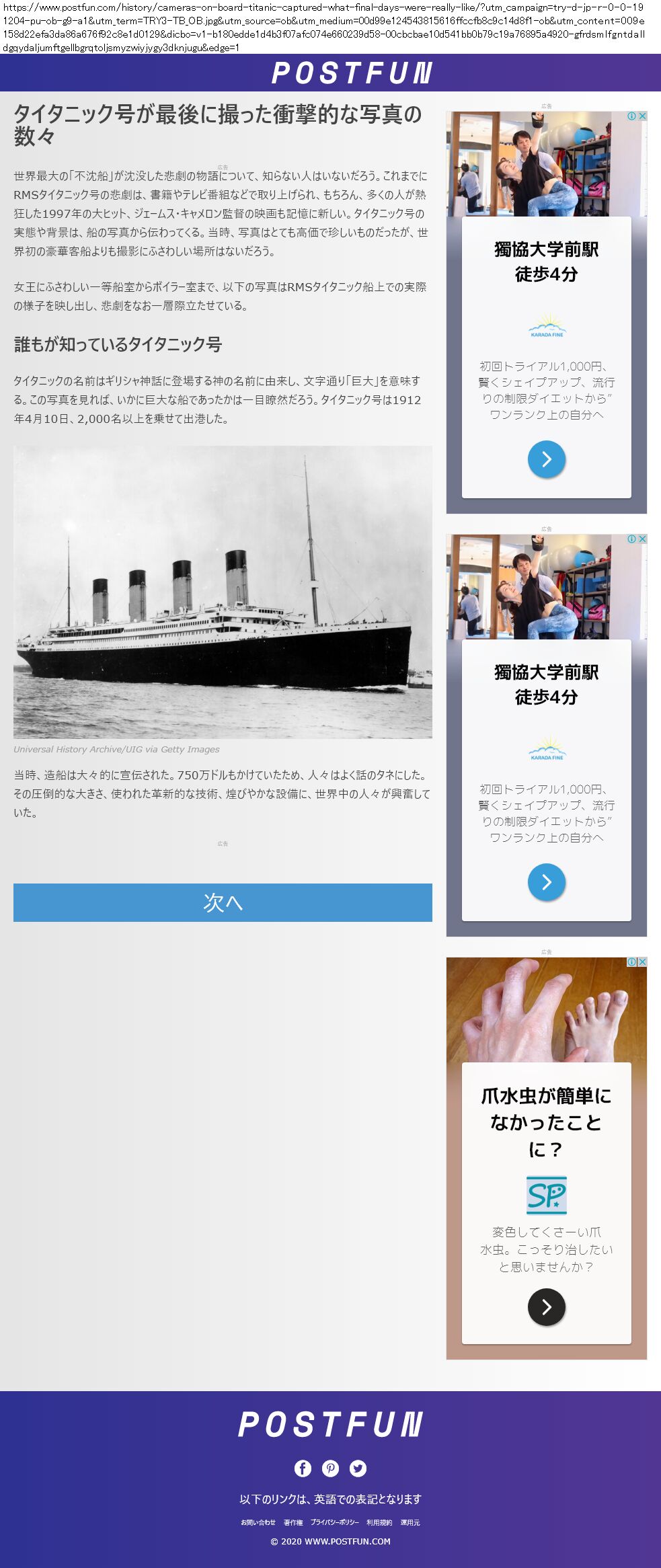Open the Twitter icon in footer
The width and height of the screenshot is (661, 1568).
358,1468
